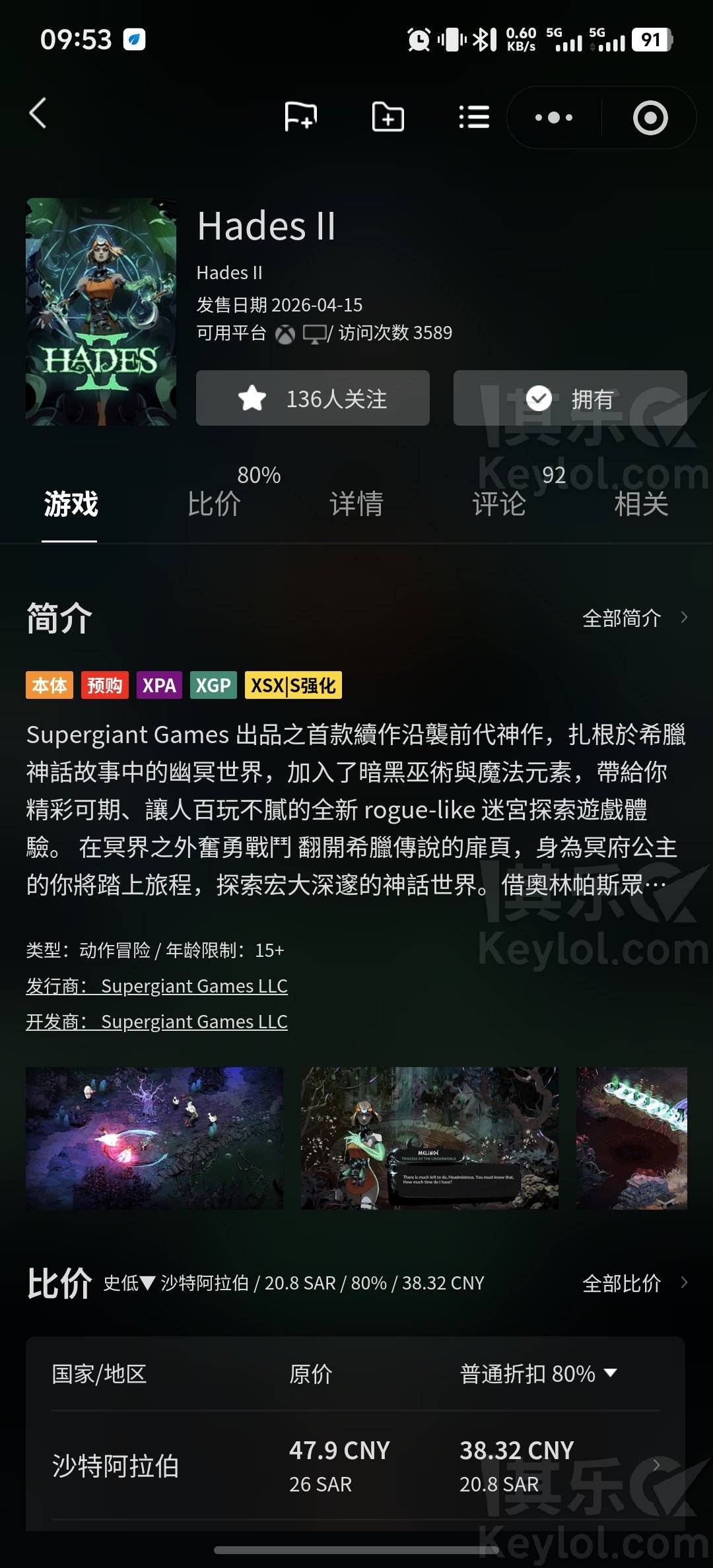Tap the flag-plus icon in toolbar
This screenshot has width=713, height=1568.
(x=300, y=117)
